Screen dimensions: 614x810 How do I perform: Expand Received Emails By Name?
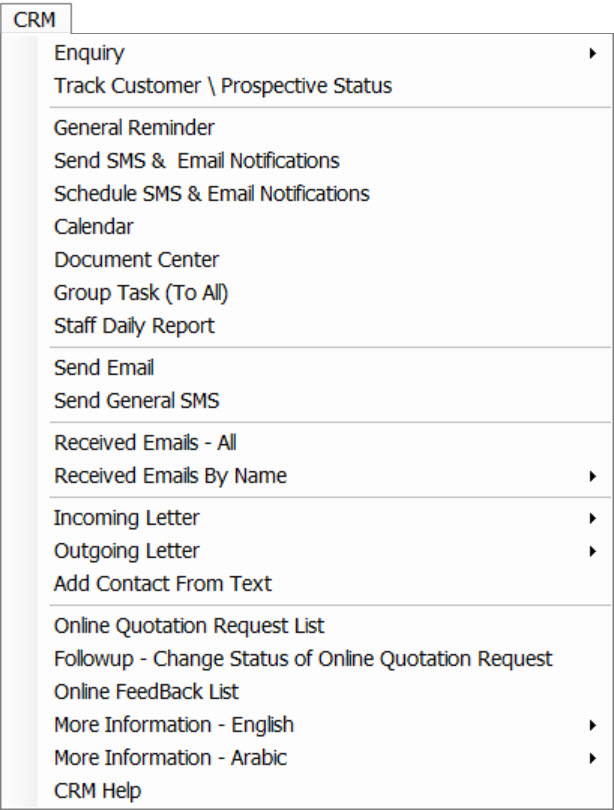[x=170, y=476]
